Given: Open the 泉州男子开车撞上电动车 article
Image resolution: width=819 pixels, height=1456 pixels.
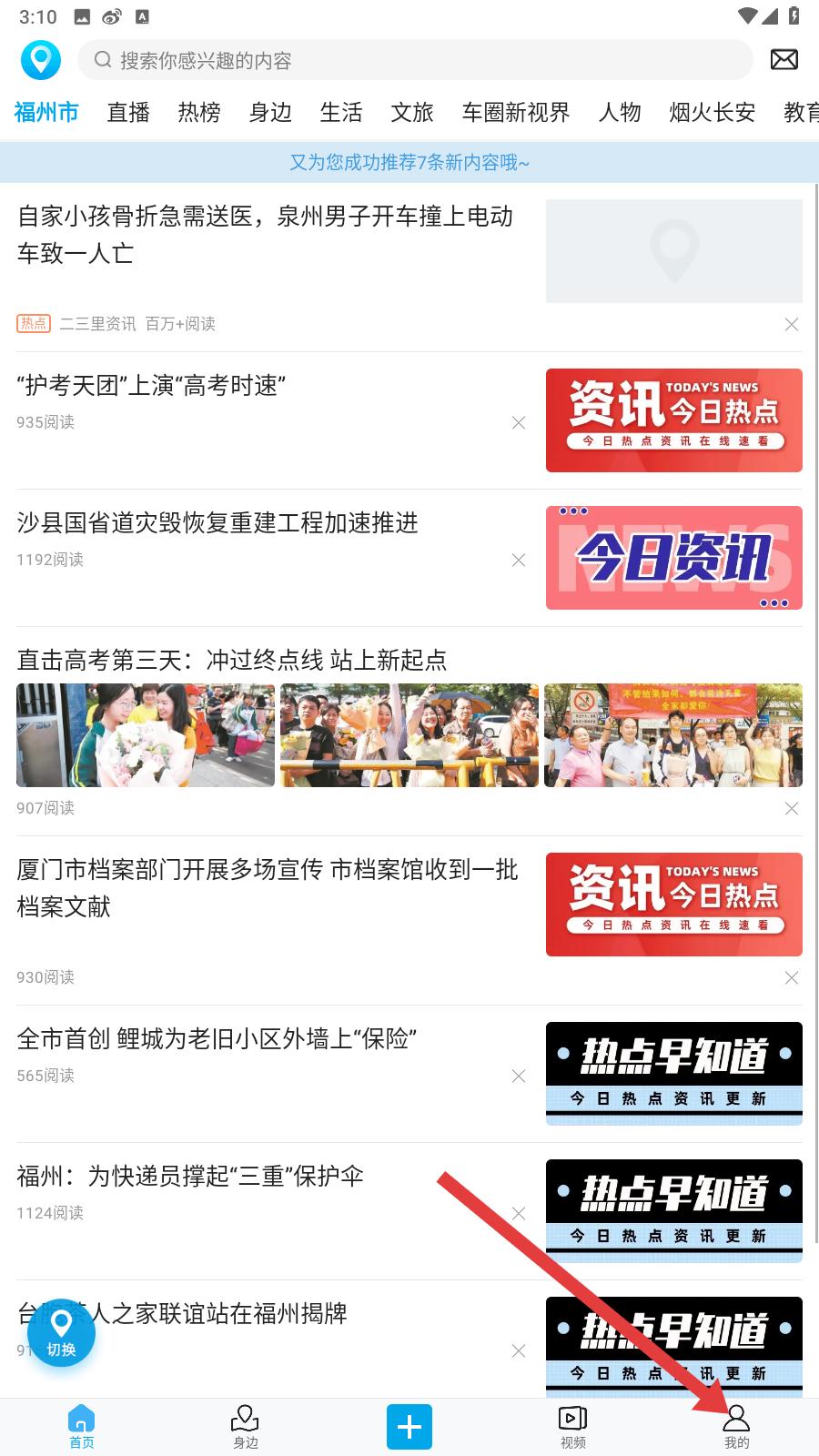Looking at the screenshot, I should (266, 234).
